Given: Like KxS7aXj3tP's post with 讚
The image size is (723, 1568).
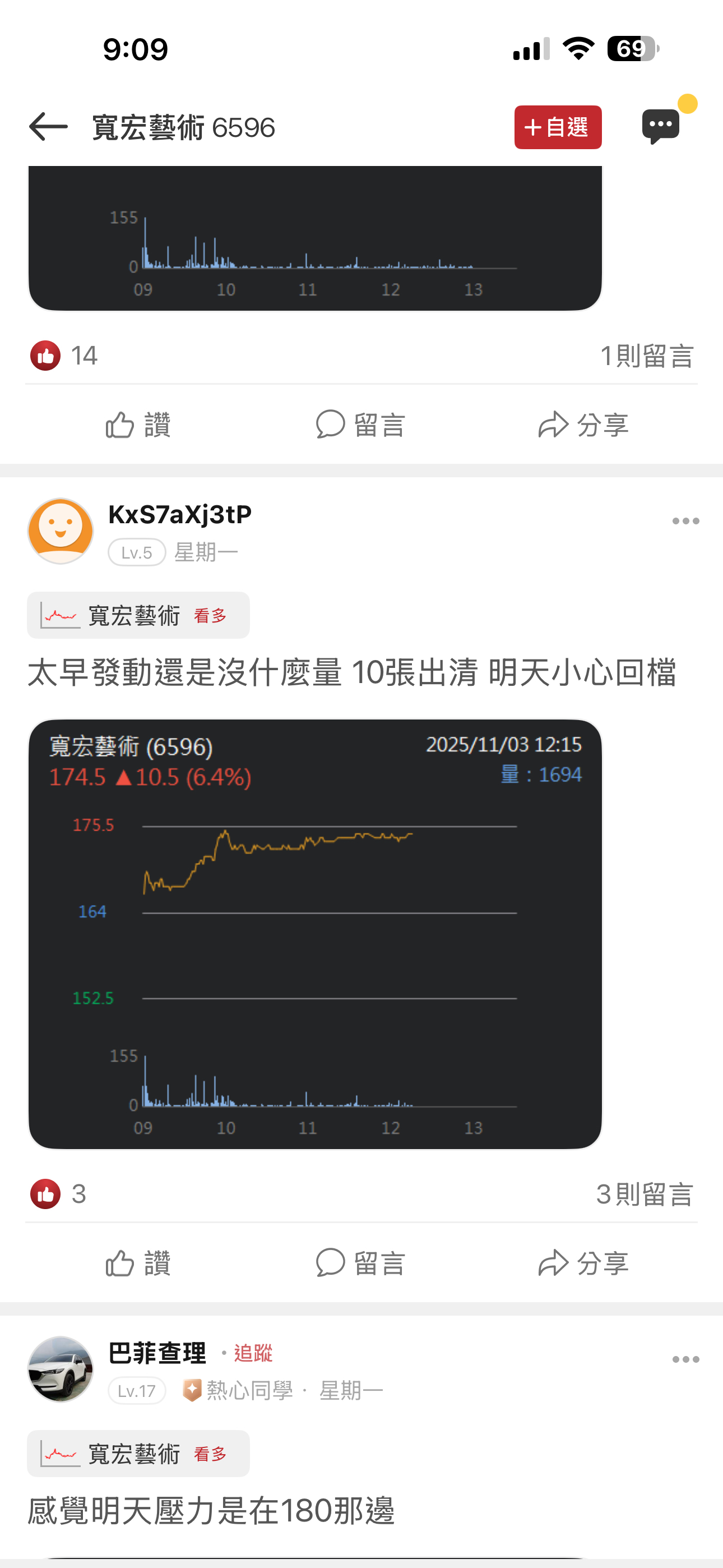Looking at the screenshot, I should point(138,1262).
